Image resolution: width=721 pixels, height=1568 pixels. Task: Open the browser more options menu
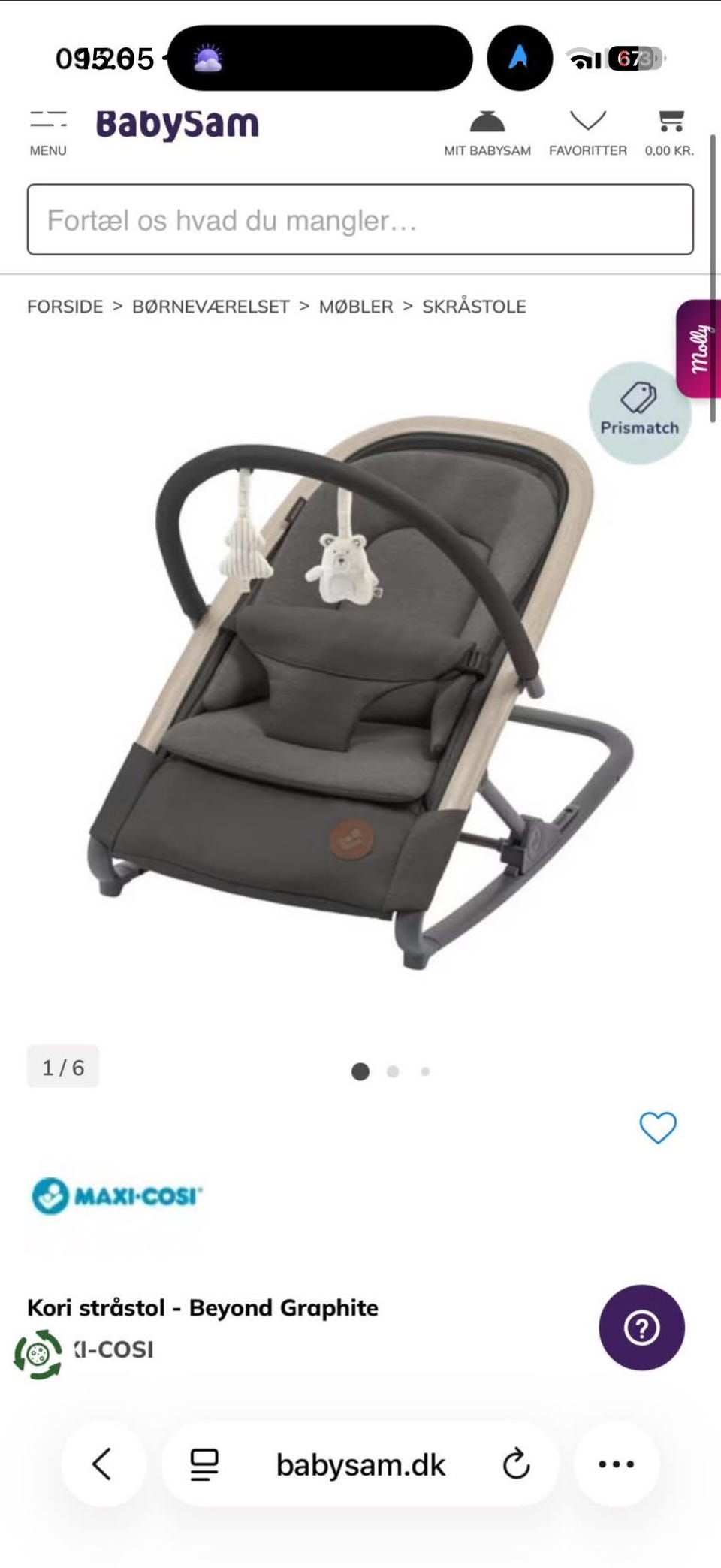click(617, 1464)
